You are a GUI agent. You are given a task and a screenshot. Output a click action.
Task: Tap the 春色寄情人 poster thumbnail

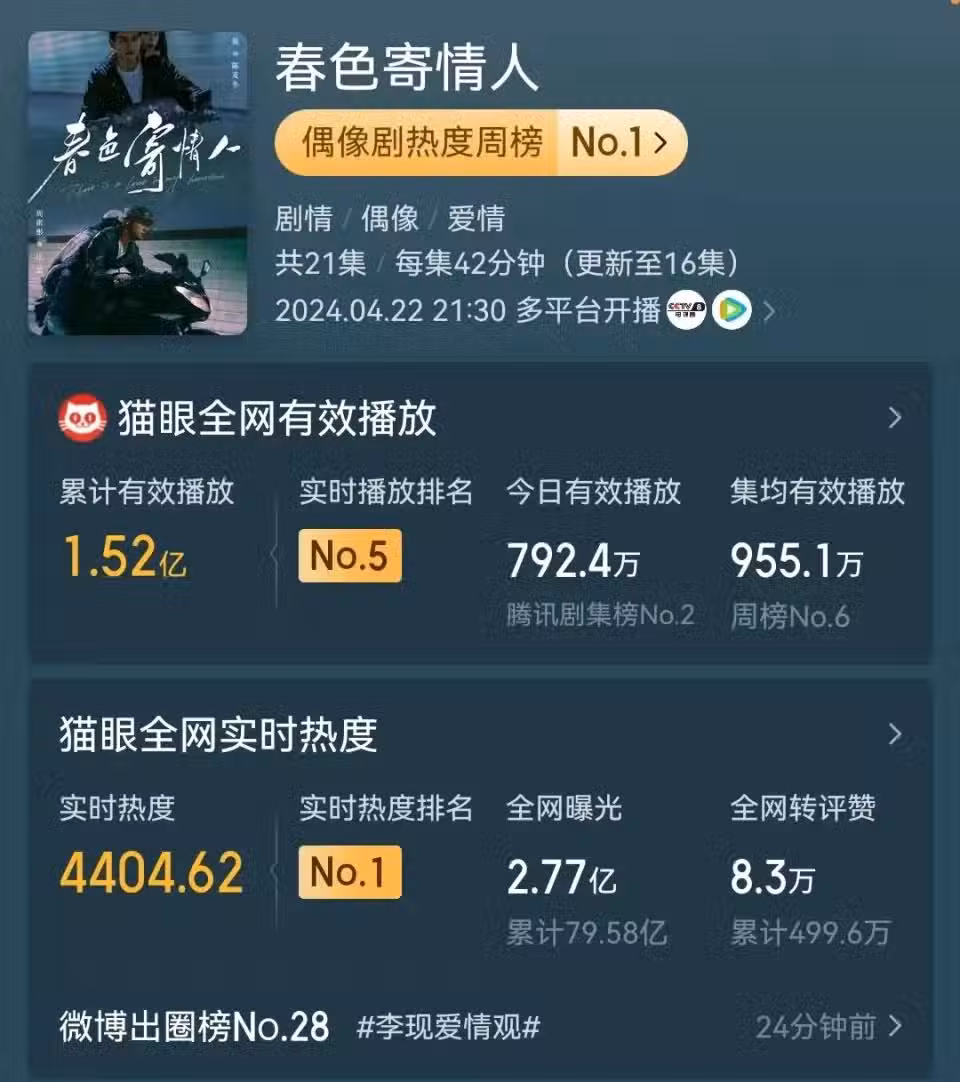click(137, 183)
